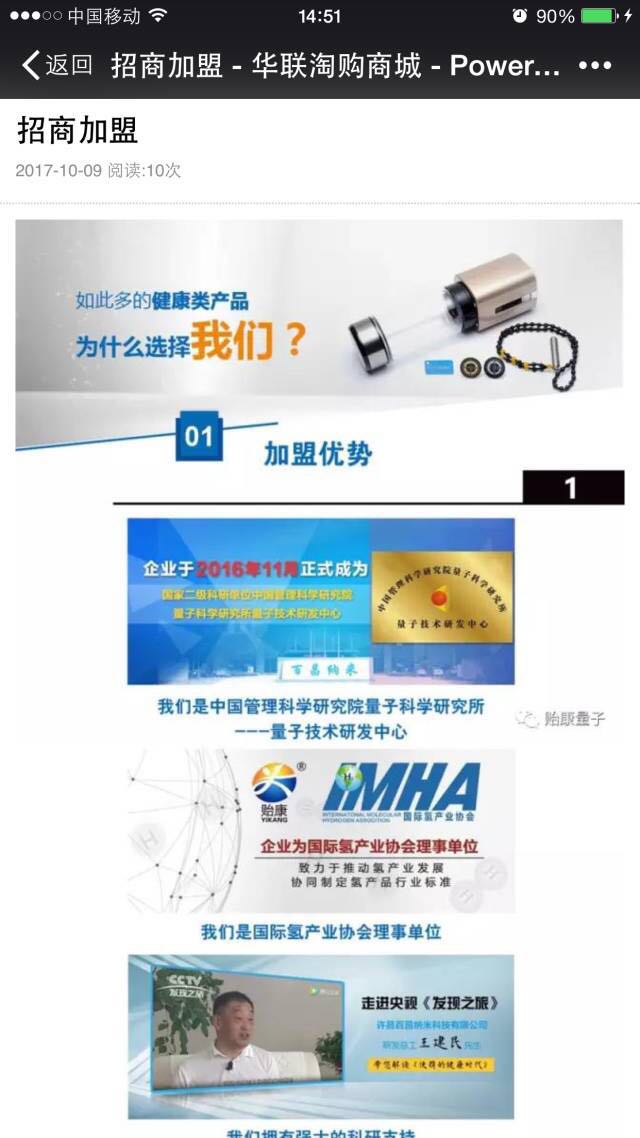Open the three-dot overflow menu
The height and width of the screenshot is (1138, 640).
point(595,66)
